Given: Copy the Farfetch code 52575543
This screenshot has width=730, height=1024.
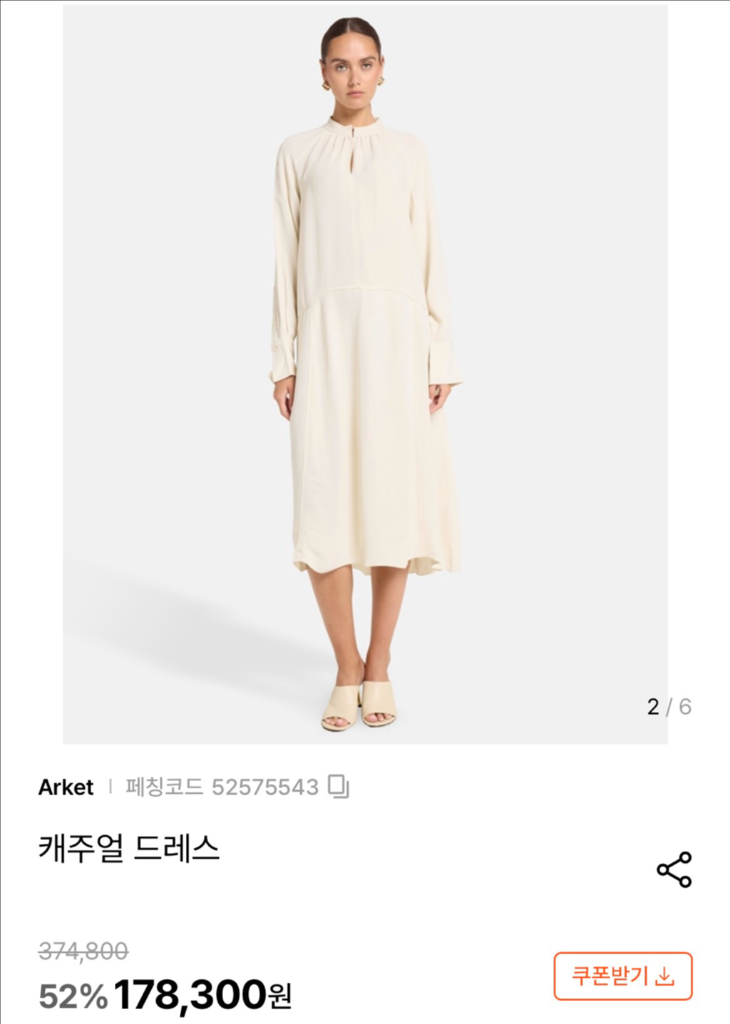Looking at the screenshot, I should [340, 787].
